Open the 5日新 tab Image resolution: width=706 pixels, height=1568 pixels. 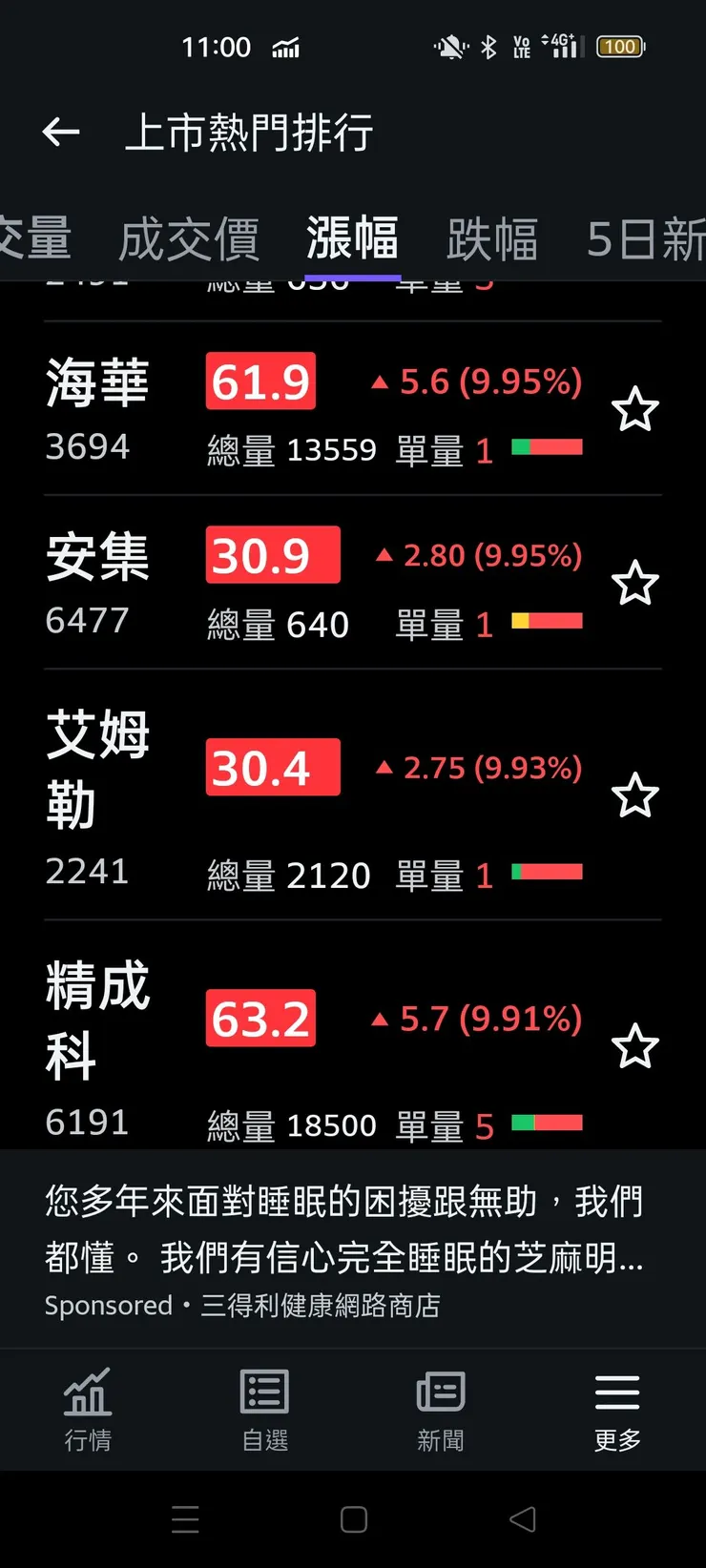pos(646,238)
